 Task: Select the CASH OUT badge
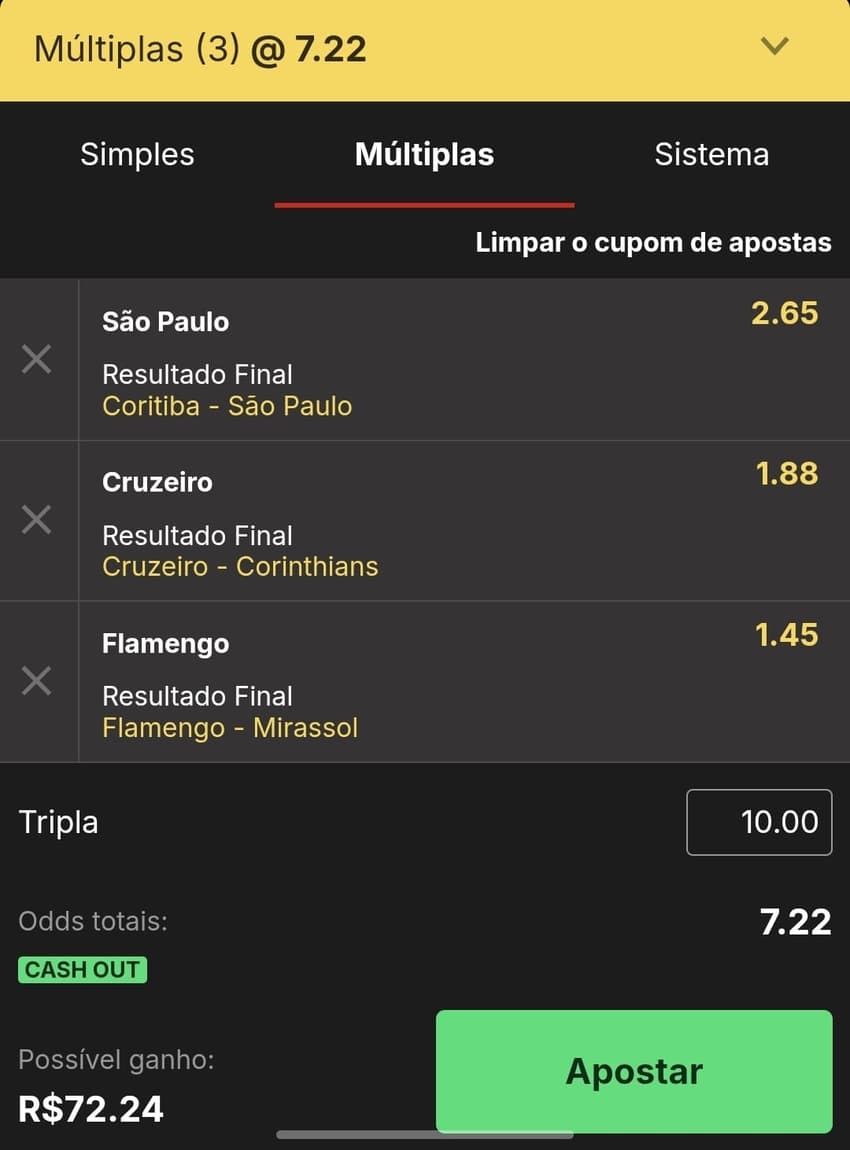(82, 969)
